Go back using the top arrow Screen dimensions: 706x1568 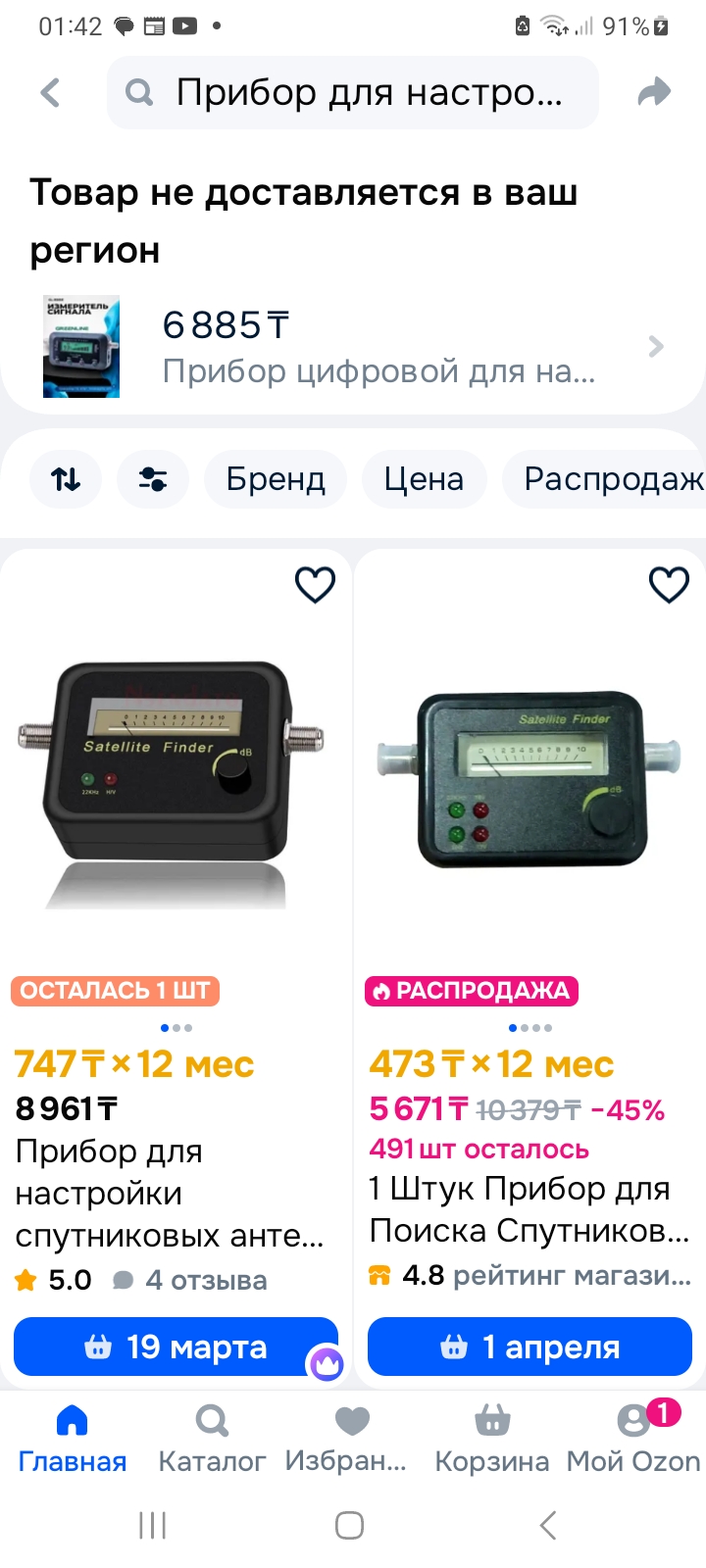(x=50, y=93)
